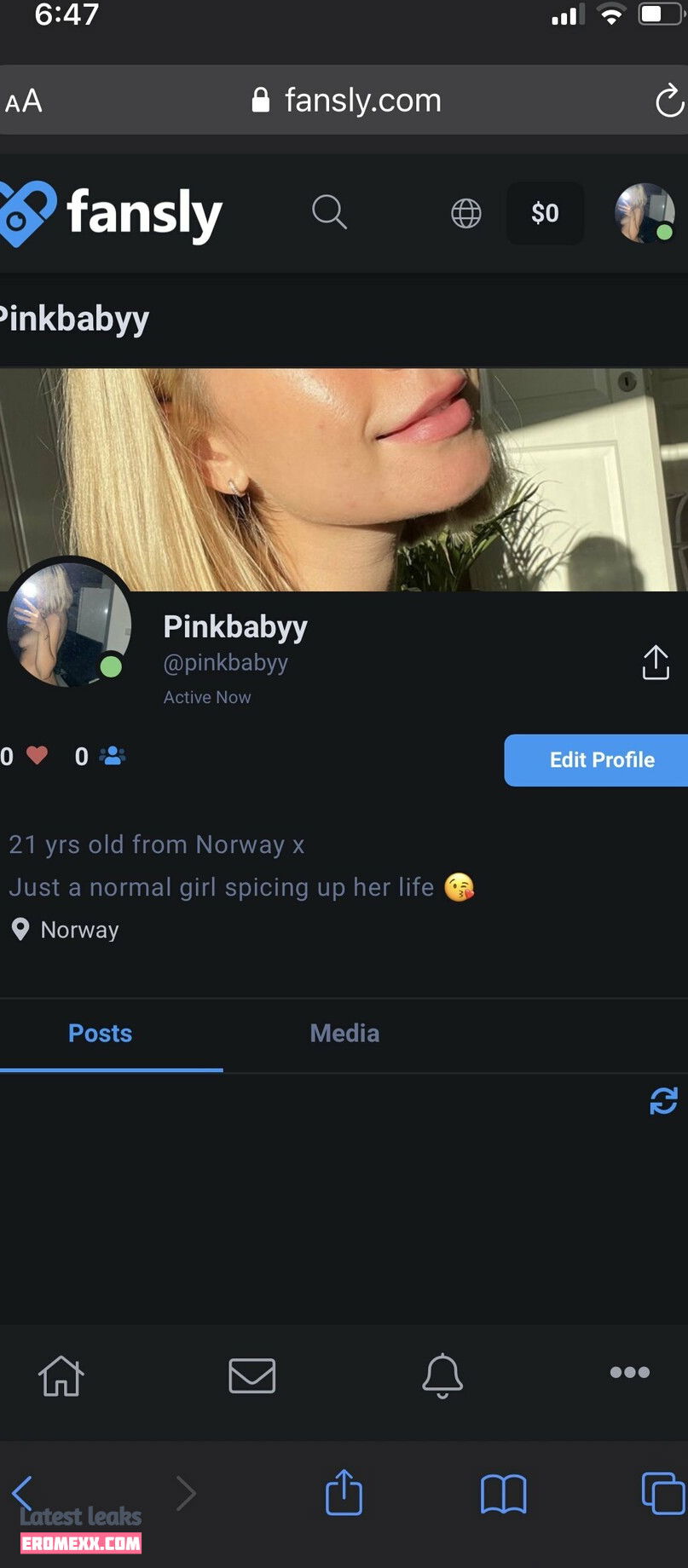Open Safari's share sheet
The height and width of the screenshot is (1568, 688).
click(x=344, y=1493)
